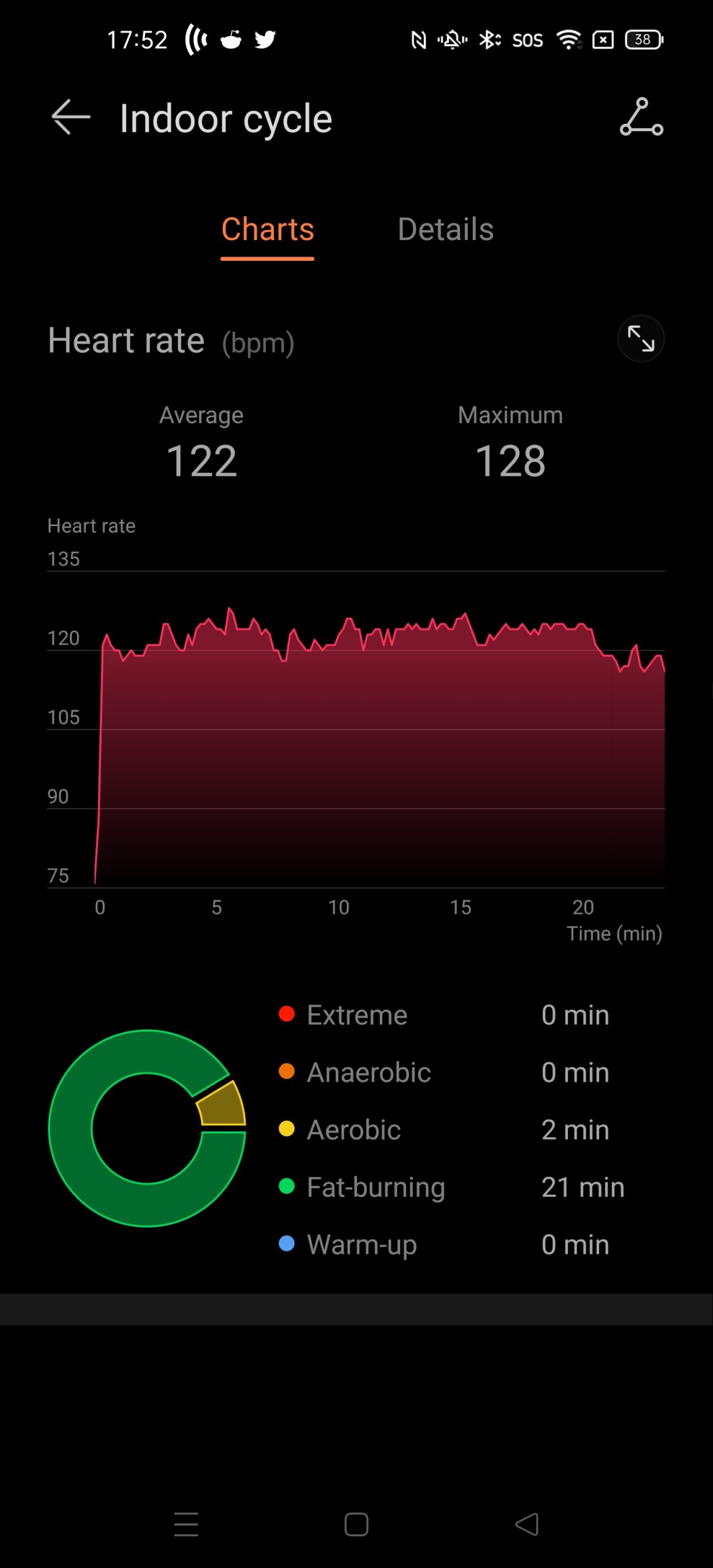Go back from Indoor cycle screen
The image size is (713, 1568).
(x=70, y=116)
